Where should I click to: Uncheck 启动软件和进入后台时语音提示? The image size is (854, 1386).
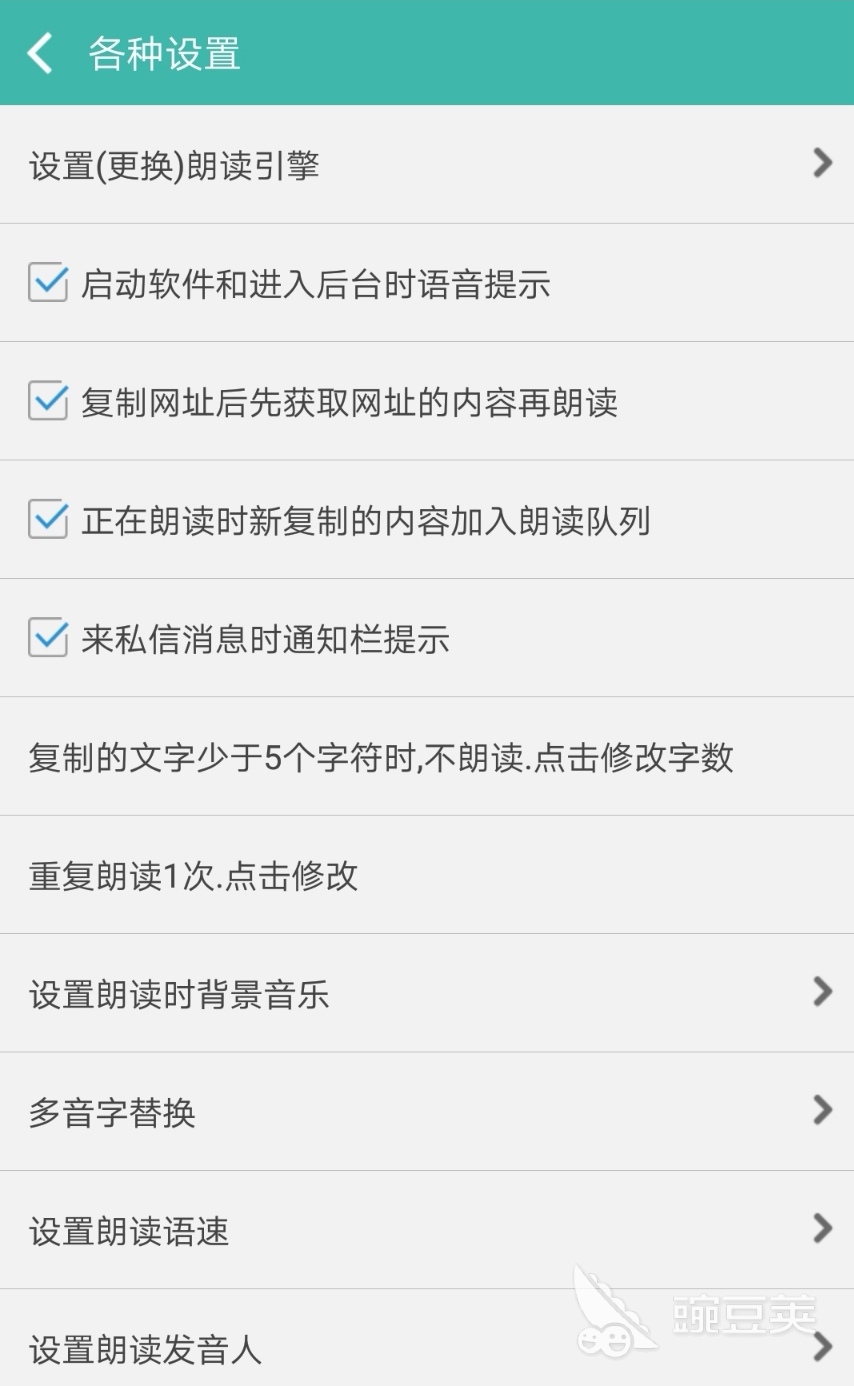[x=47, y=283]
